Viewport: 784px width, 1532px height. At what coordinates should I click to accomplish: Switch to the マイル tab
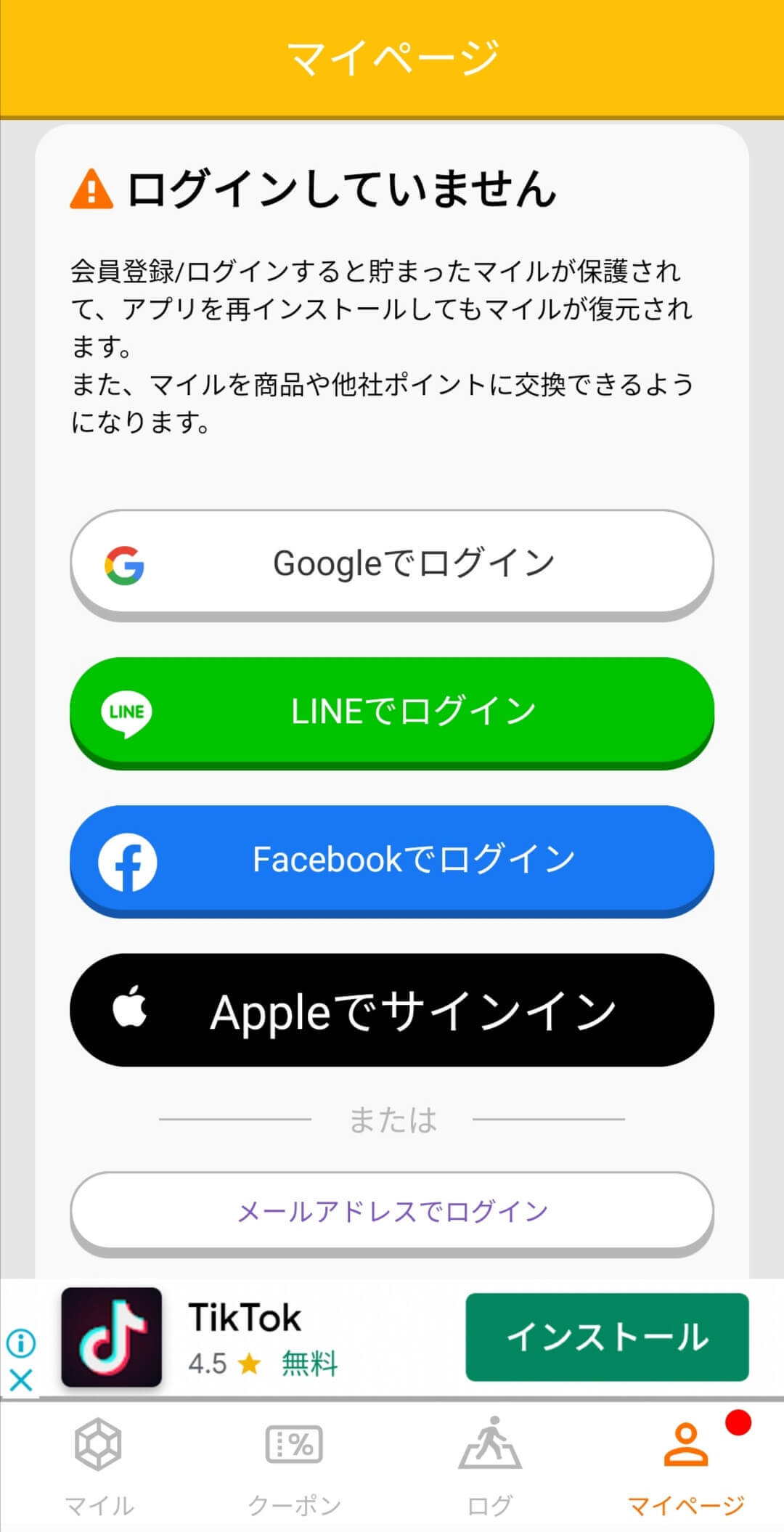tap(99, 1467)
